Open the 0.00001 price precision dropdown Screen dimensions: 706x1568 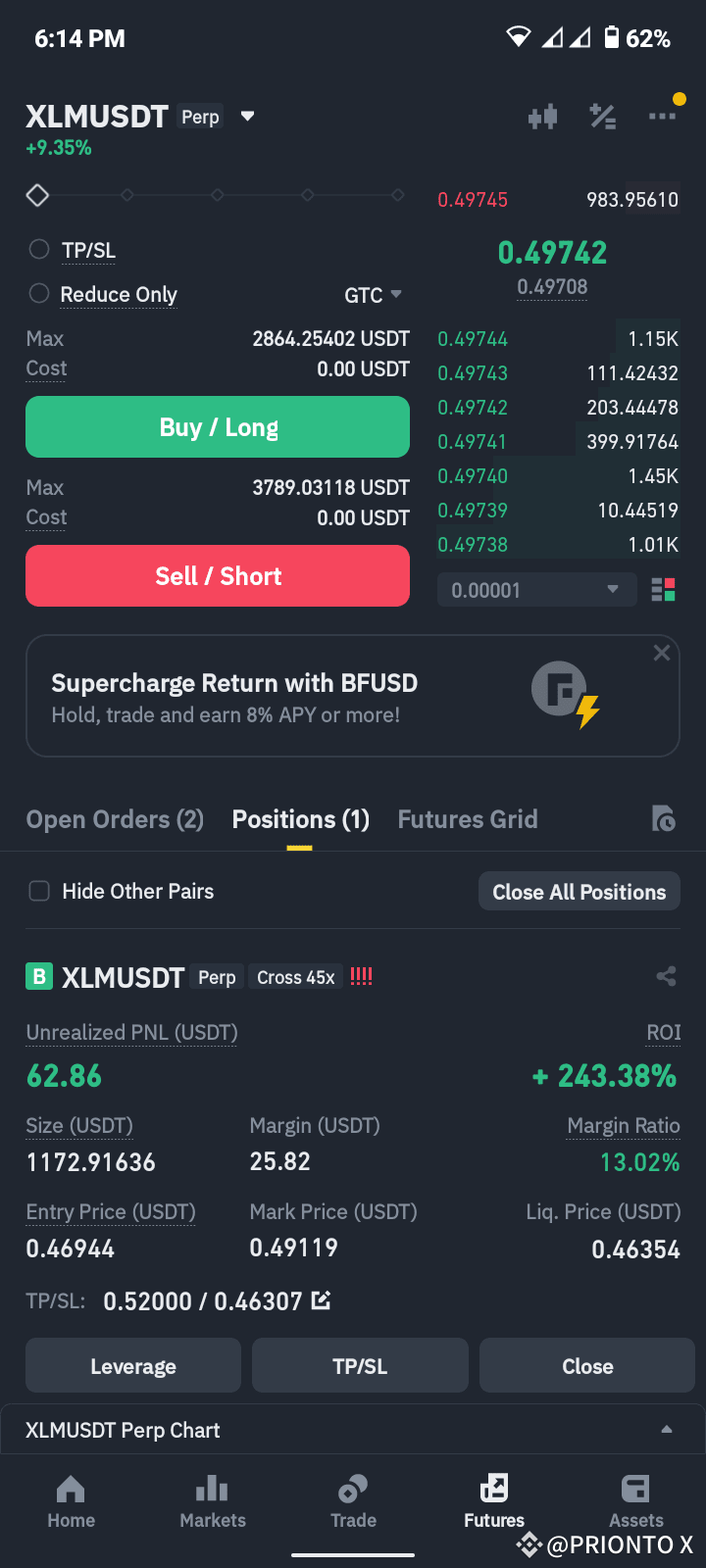pyautogui.click(x=536, y=589)
